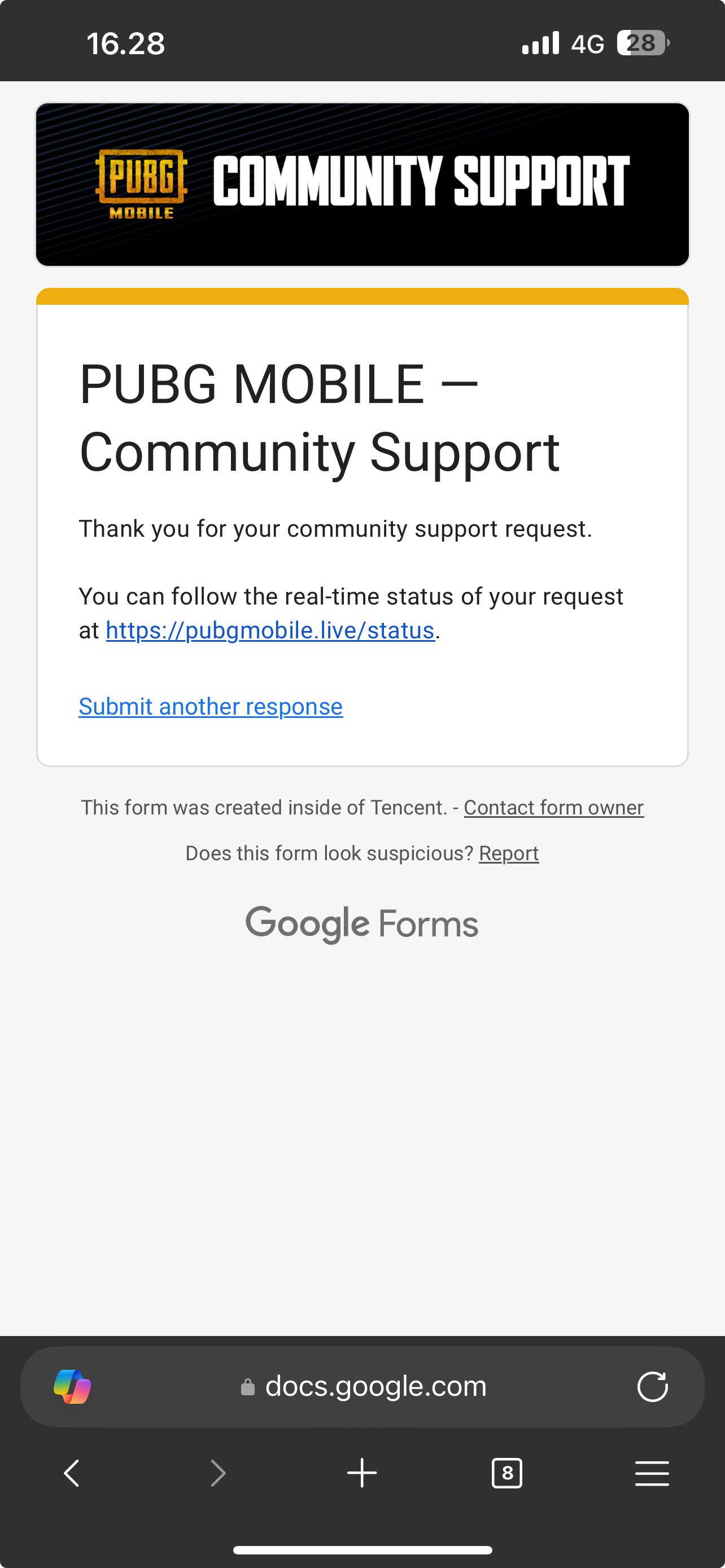Open the Copilot icon in address bar

pyautogui.click(x=72, y=1387)
